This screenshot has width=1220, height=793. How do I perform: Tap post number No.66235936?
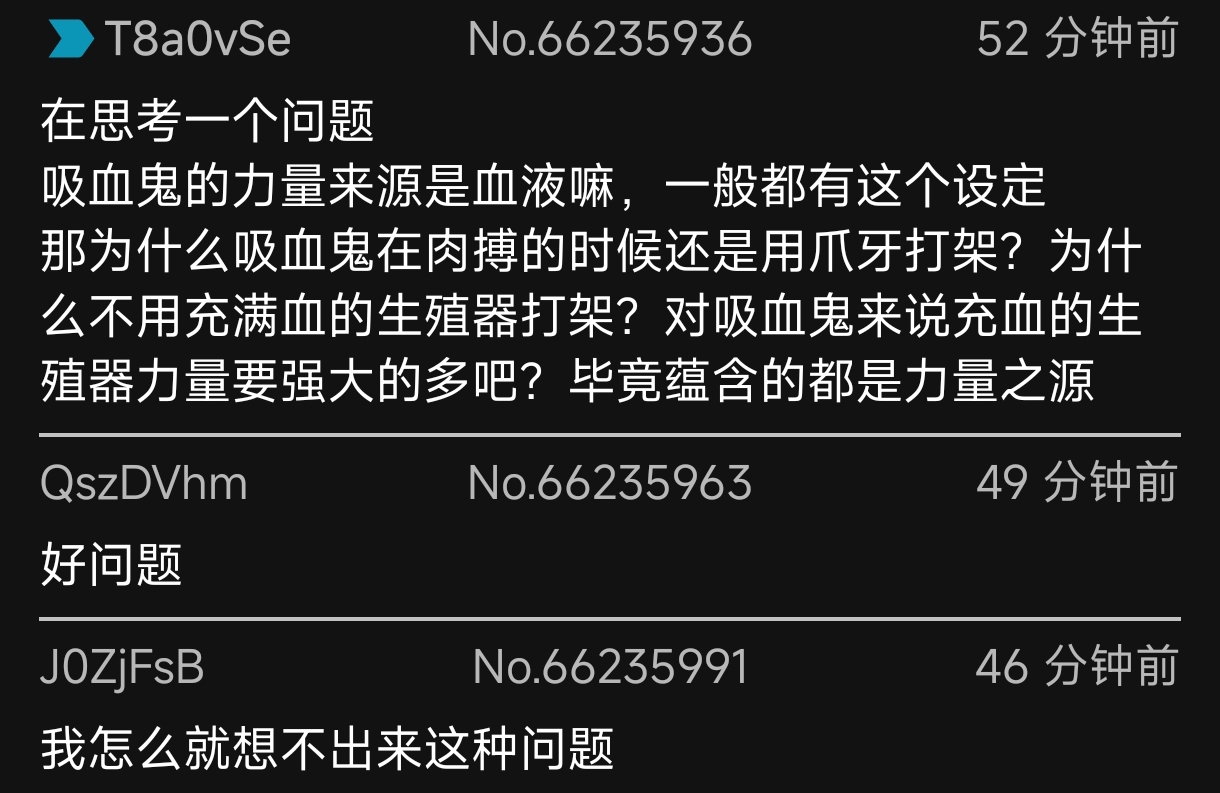point(609,40)
